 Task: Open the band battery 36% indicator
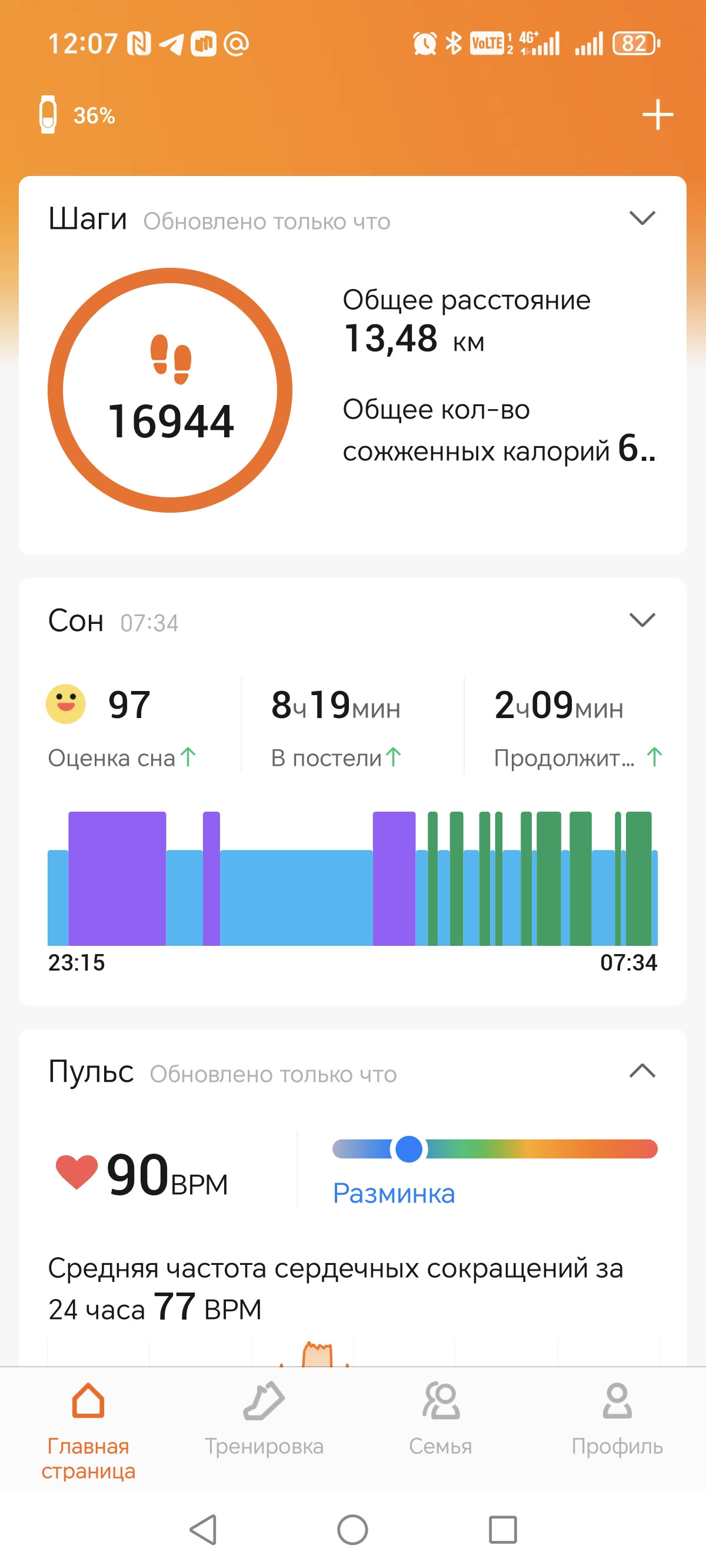(x=76, y=114)
